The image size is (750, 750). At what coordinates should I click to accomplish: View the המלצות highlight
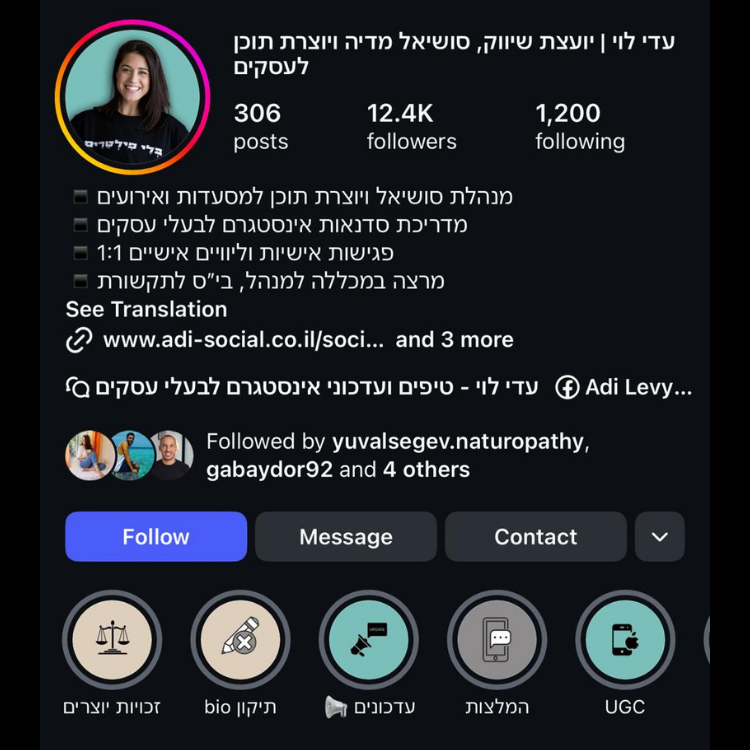[x=497, y=640]
